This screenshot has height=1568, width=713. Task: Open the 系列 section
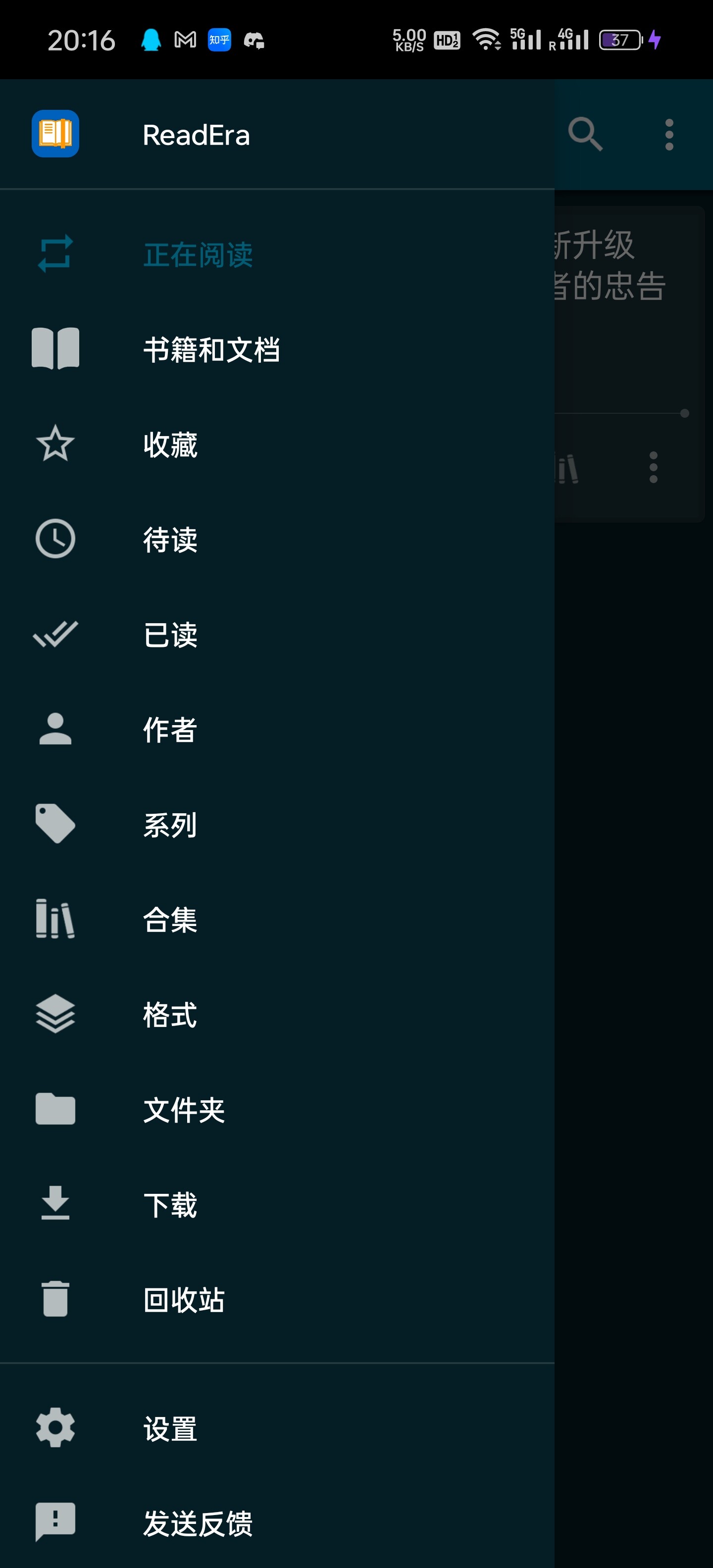pos(170,825)
